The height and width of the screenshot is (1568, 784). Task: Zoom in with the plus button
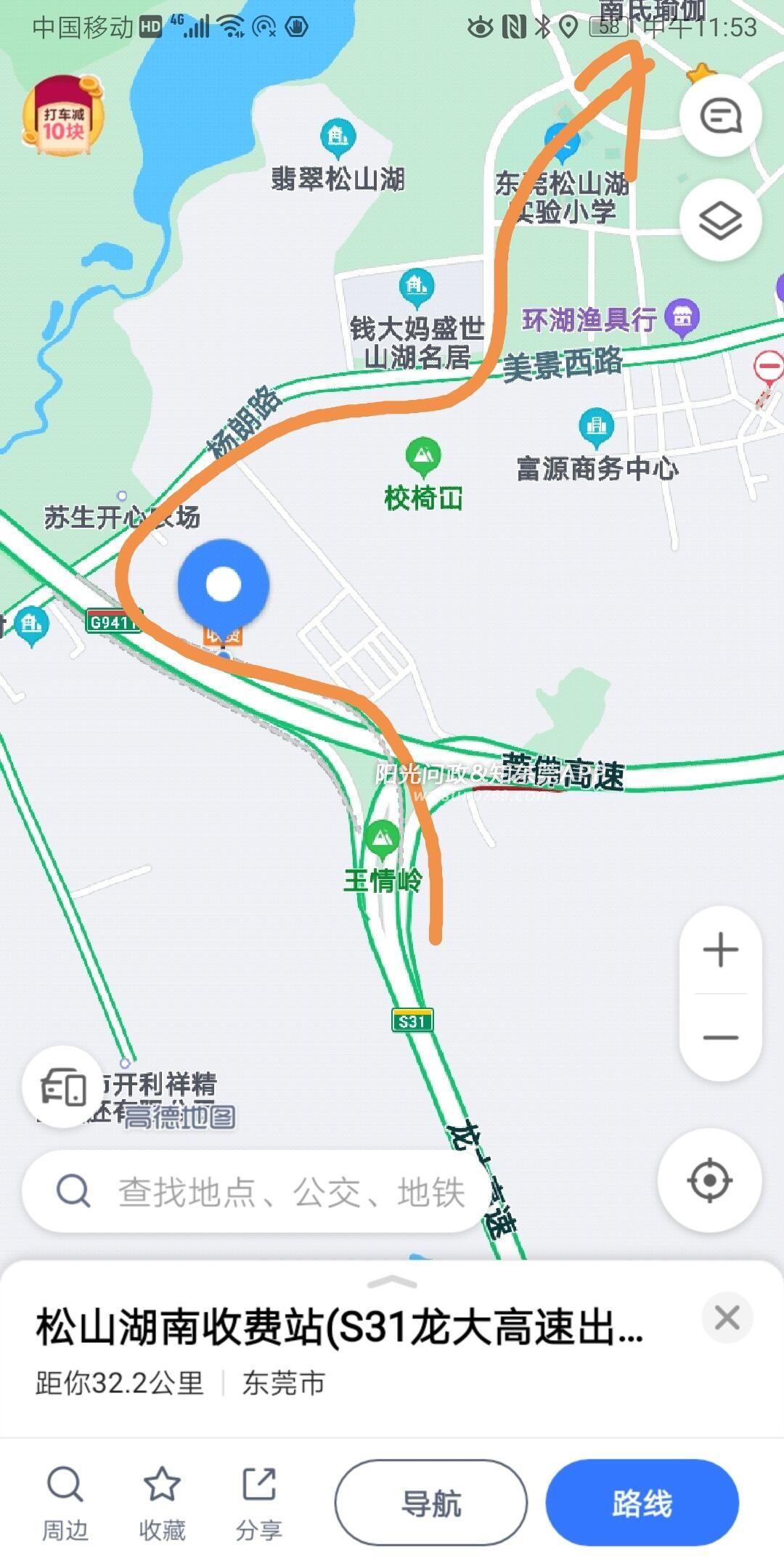pyautogui.click(x=720, y=950)
